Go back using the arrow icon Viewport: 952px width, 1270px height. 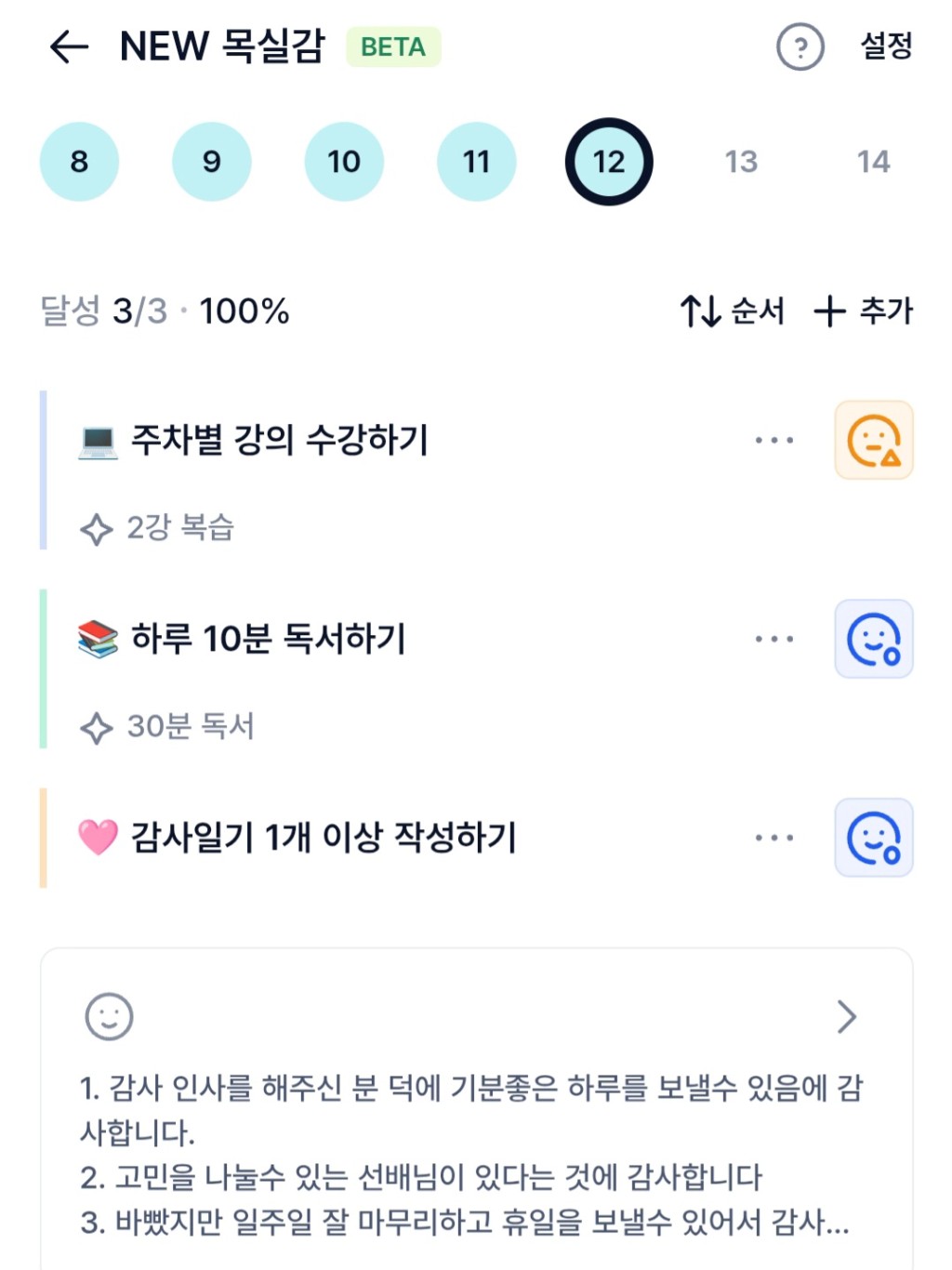pyautogui.click(x=69, y=46)
